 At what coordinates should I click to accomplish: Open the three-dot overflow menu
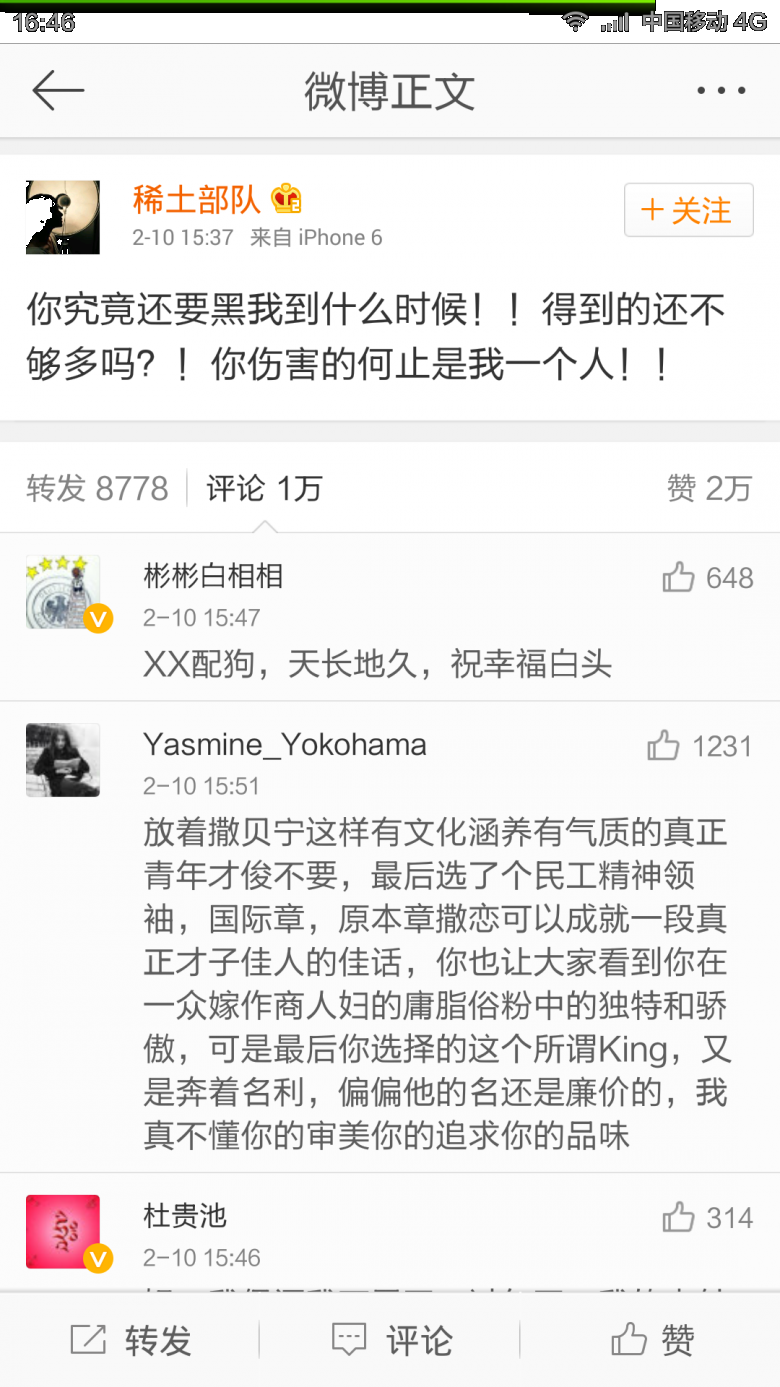pyautogui.click(x=721, y=91)
